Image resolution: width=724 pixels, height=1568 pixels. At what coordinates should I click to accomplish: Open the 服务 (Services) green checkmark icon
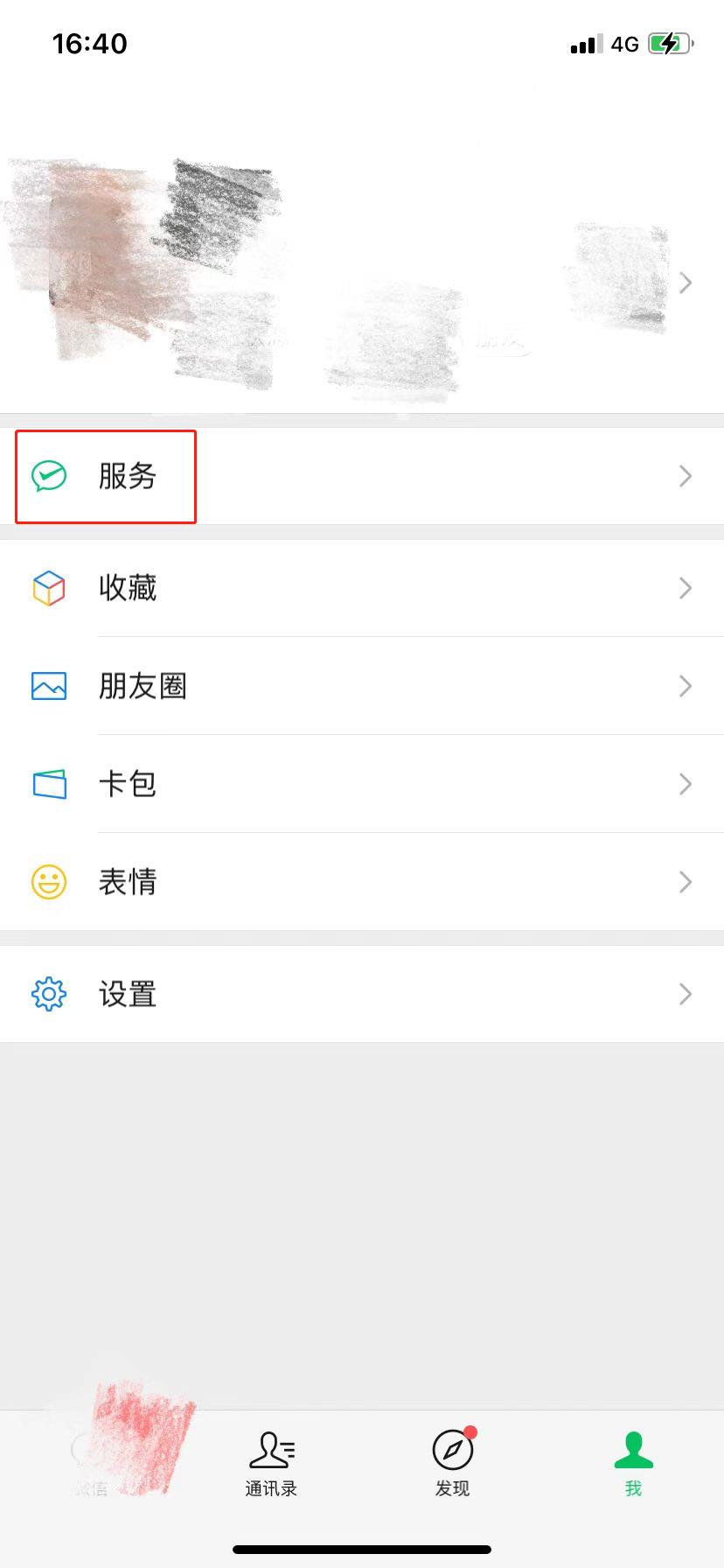(48, 477)
